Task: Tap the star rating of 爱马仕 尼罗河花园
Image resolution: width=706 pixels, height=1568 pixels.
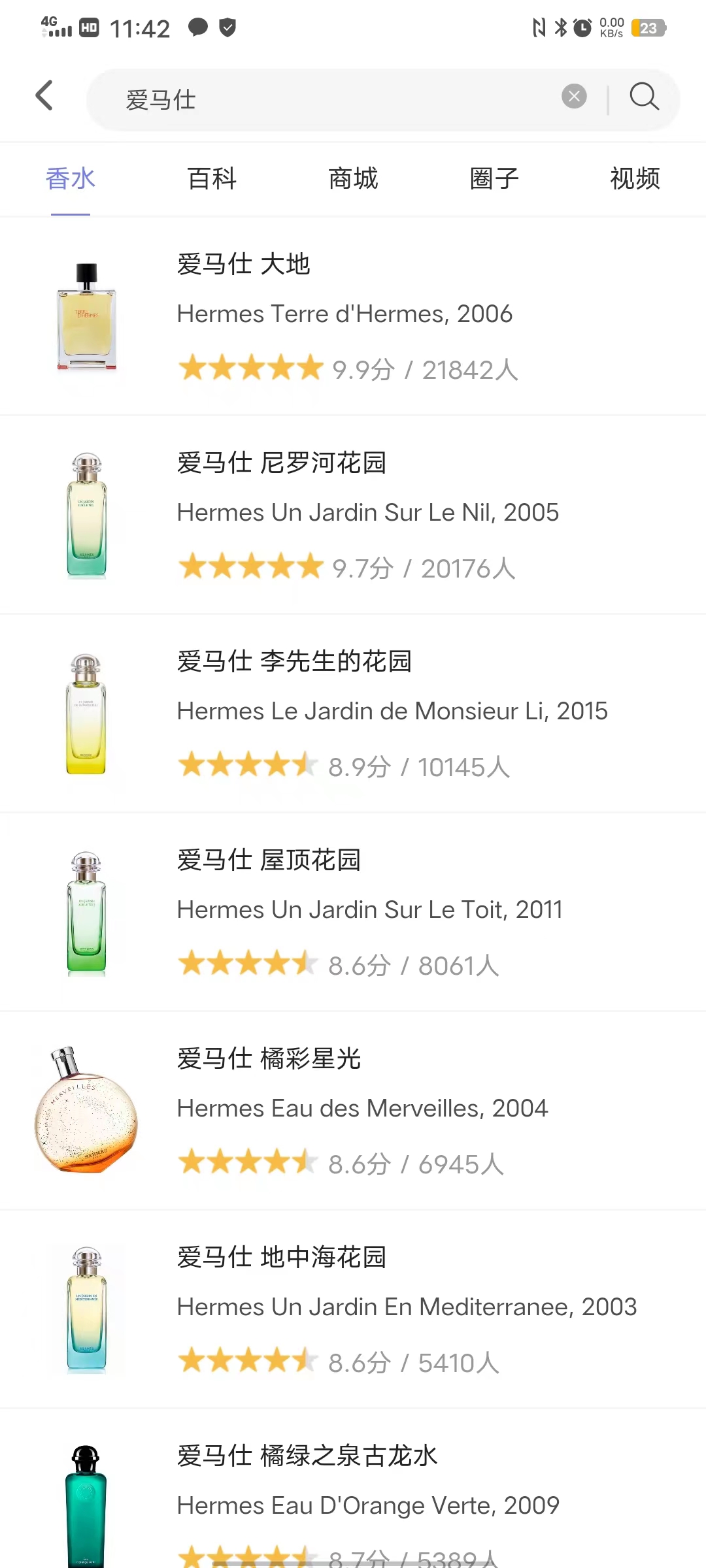Action: tap(250, 566)
